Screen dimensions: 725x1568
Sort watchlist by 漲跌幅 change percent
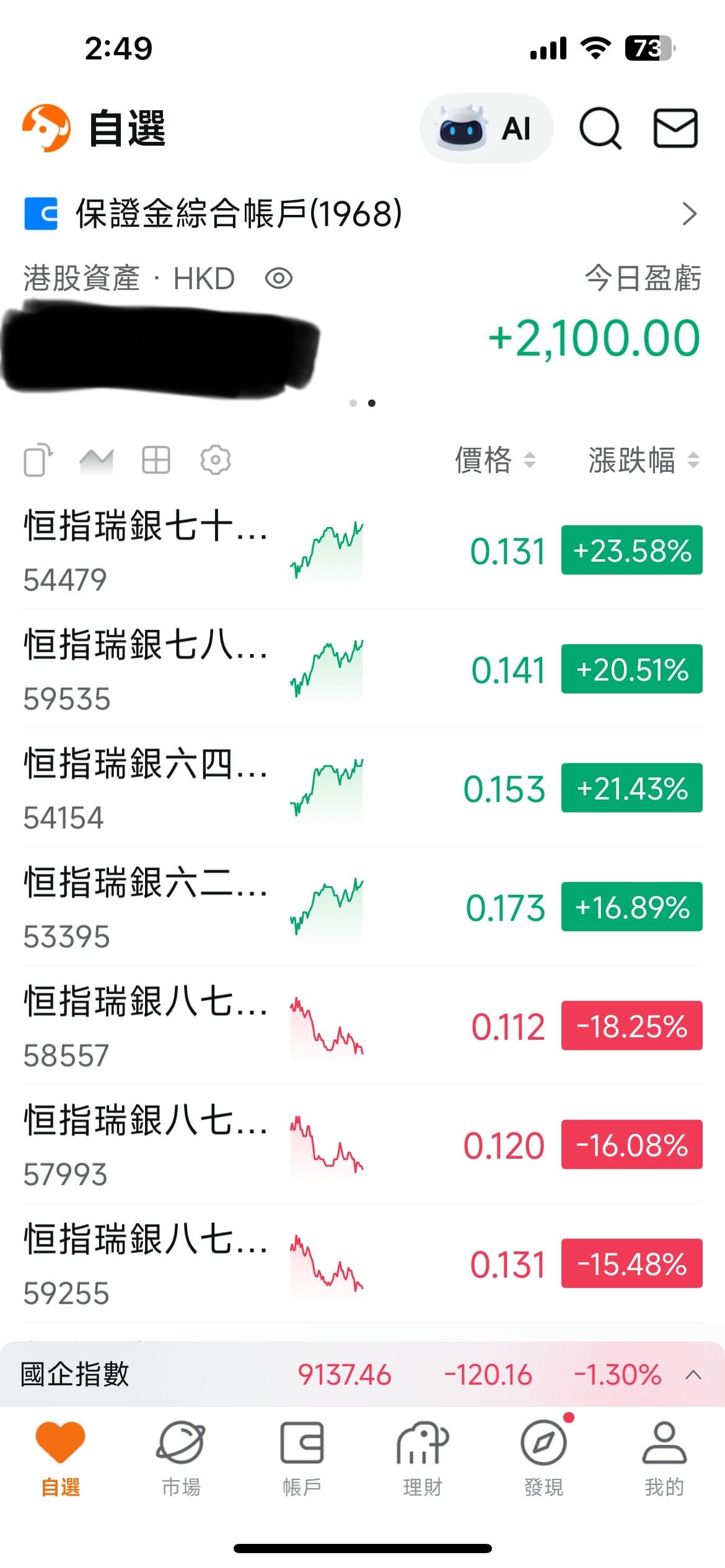coord(632,462)
